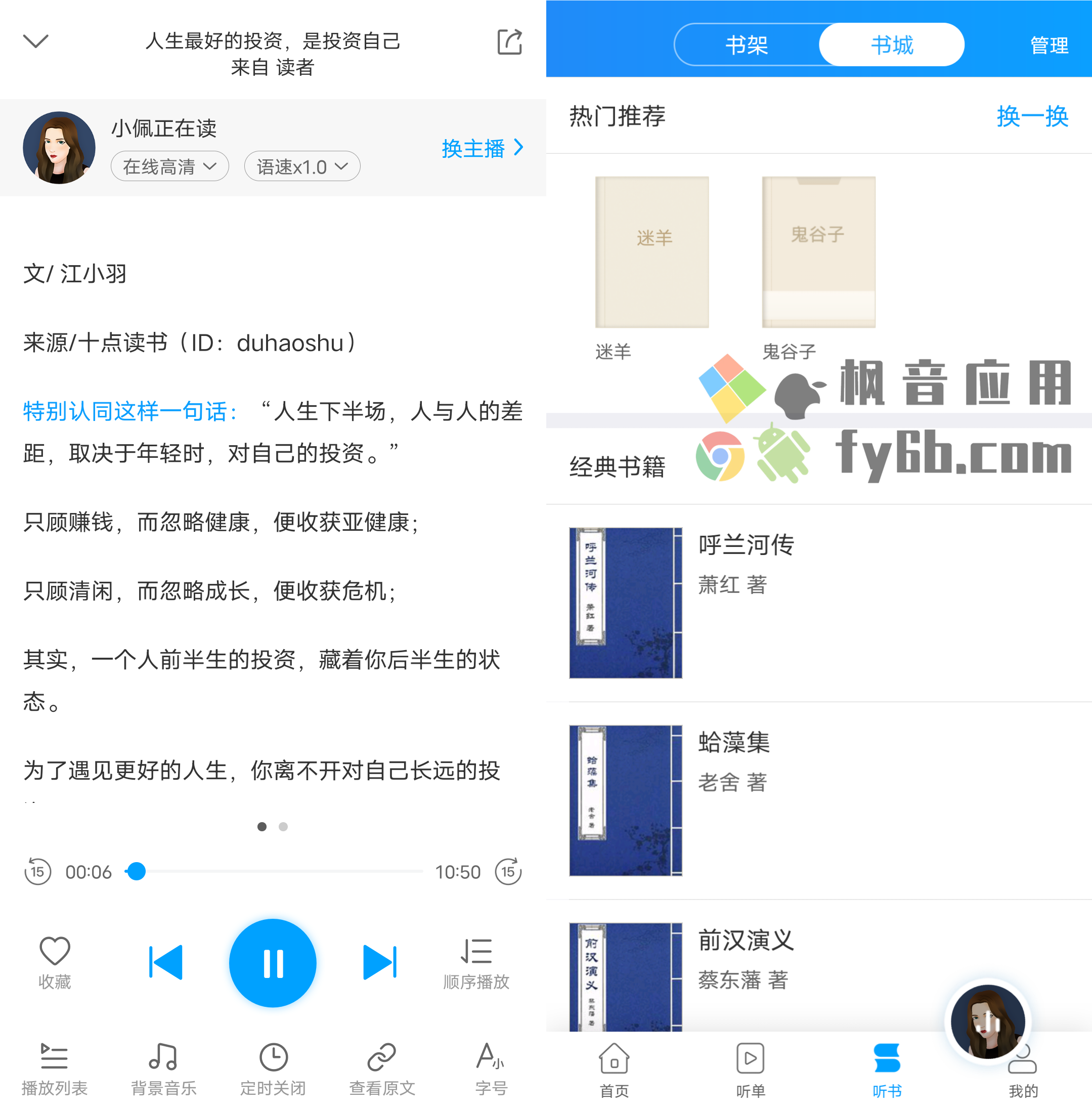Skip forward 15 seconds
Screen dimensions: 1092x1107
coord(508,872)
